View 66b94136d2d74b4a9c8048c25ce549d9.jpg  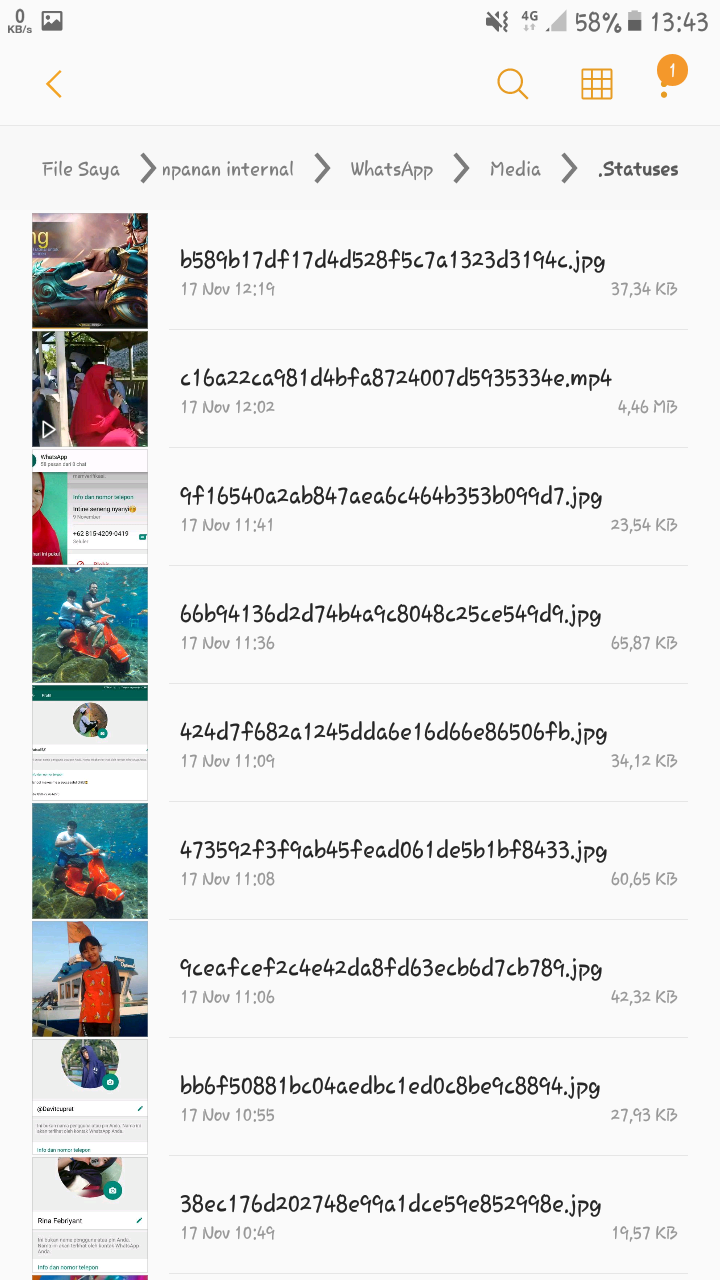[x=360, y=625]
